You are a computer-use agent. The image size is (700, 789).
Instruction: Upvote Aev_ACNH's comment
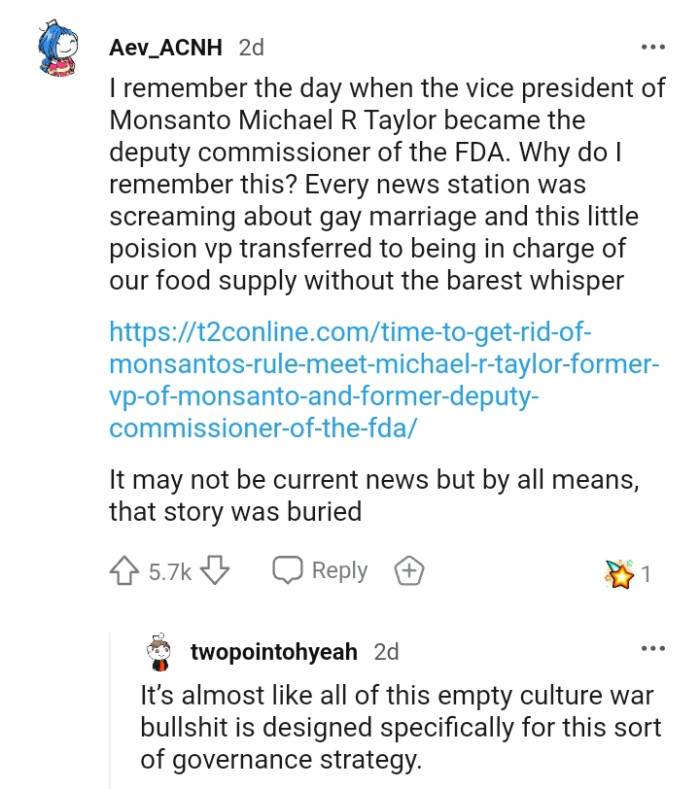(124, 572)
